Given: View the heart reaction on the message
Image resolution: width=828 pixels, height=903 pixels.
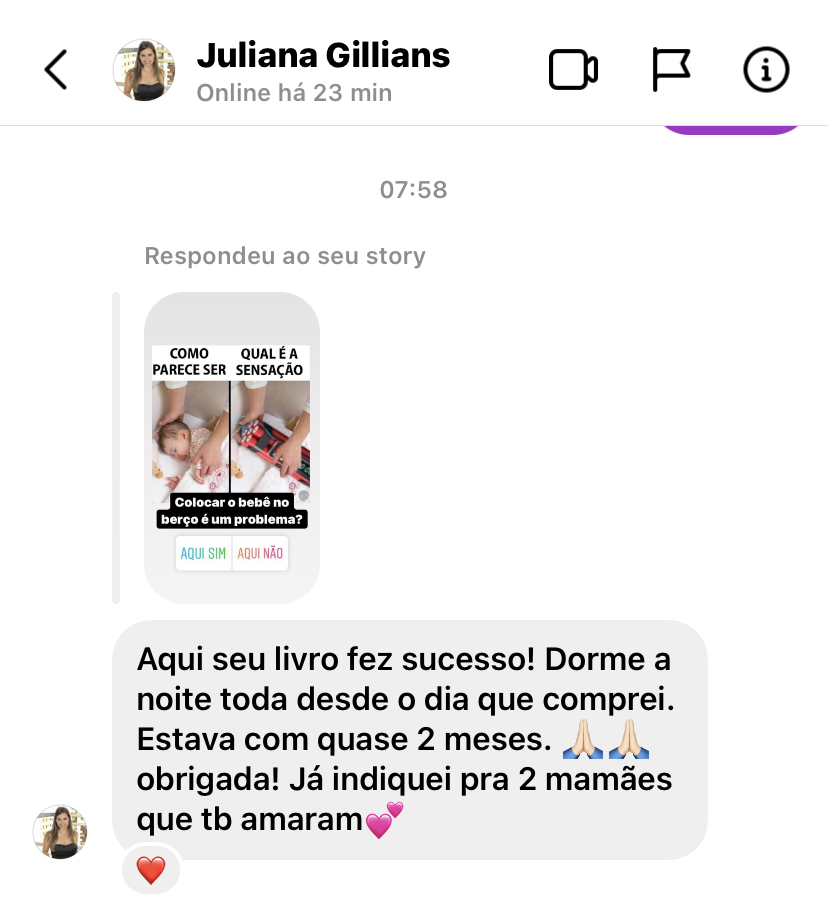Looking at the screenshot, I should tap(150, 869).
